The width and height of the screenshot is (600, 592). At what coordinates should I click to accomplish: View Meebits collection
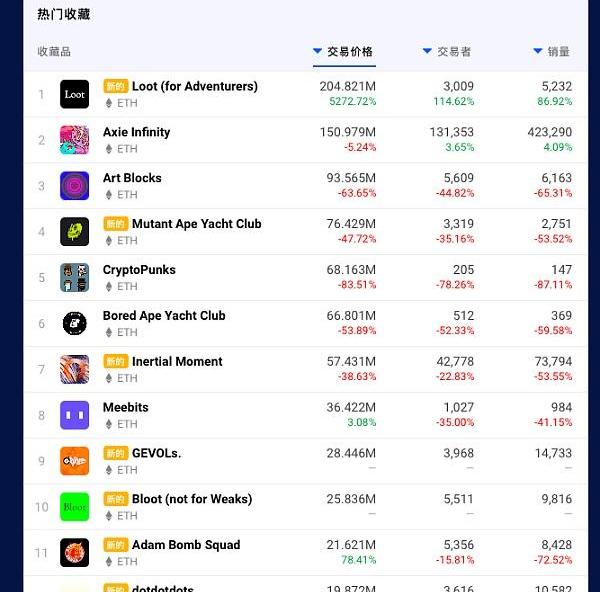(x=125, y=408)
